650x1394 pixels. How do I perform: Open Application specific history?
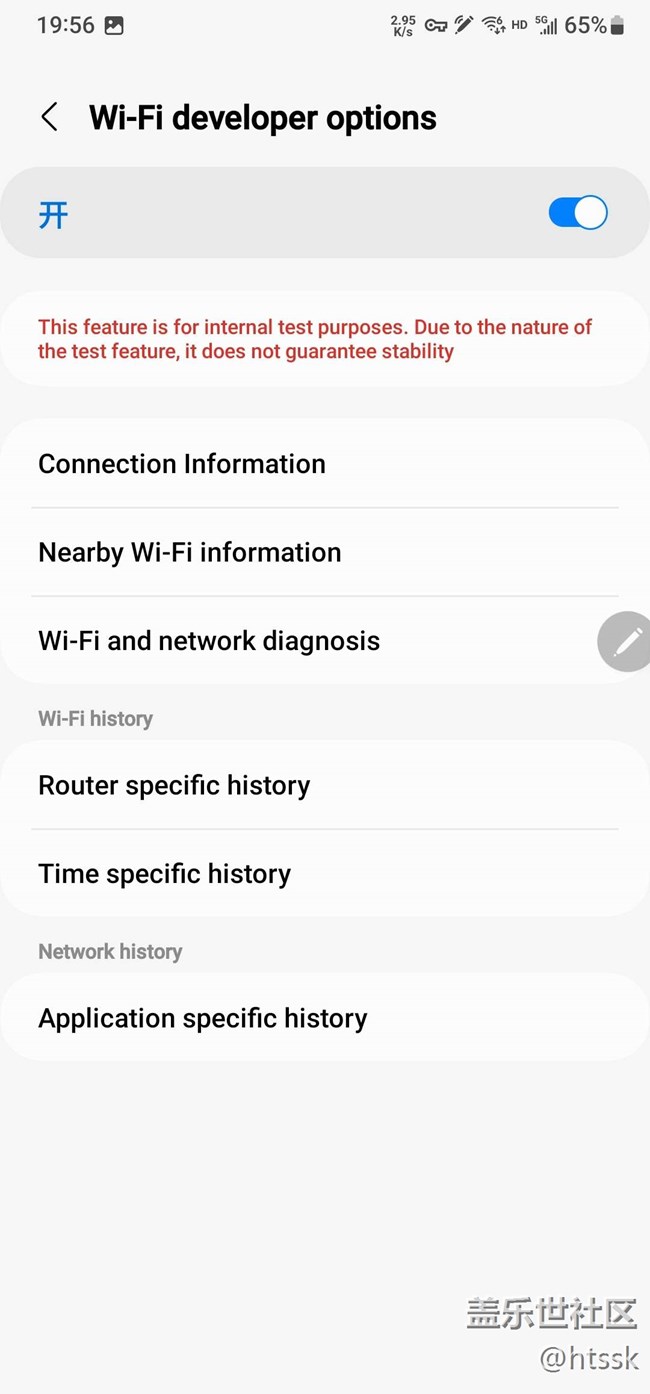pyautogui.click(x=203, y=1018)
